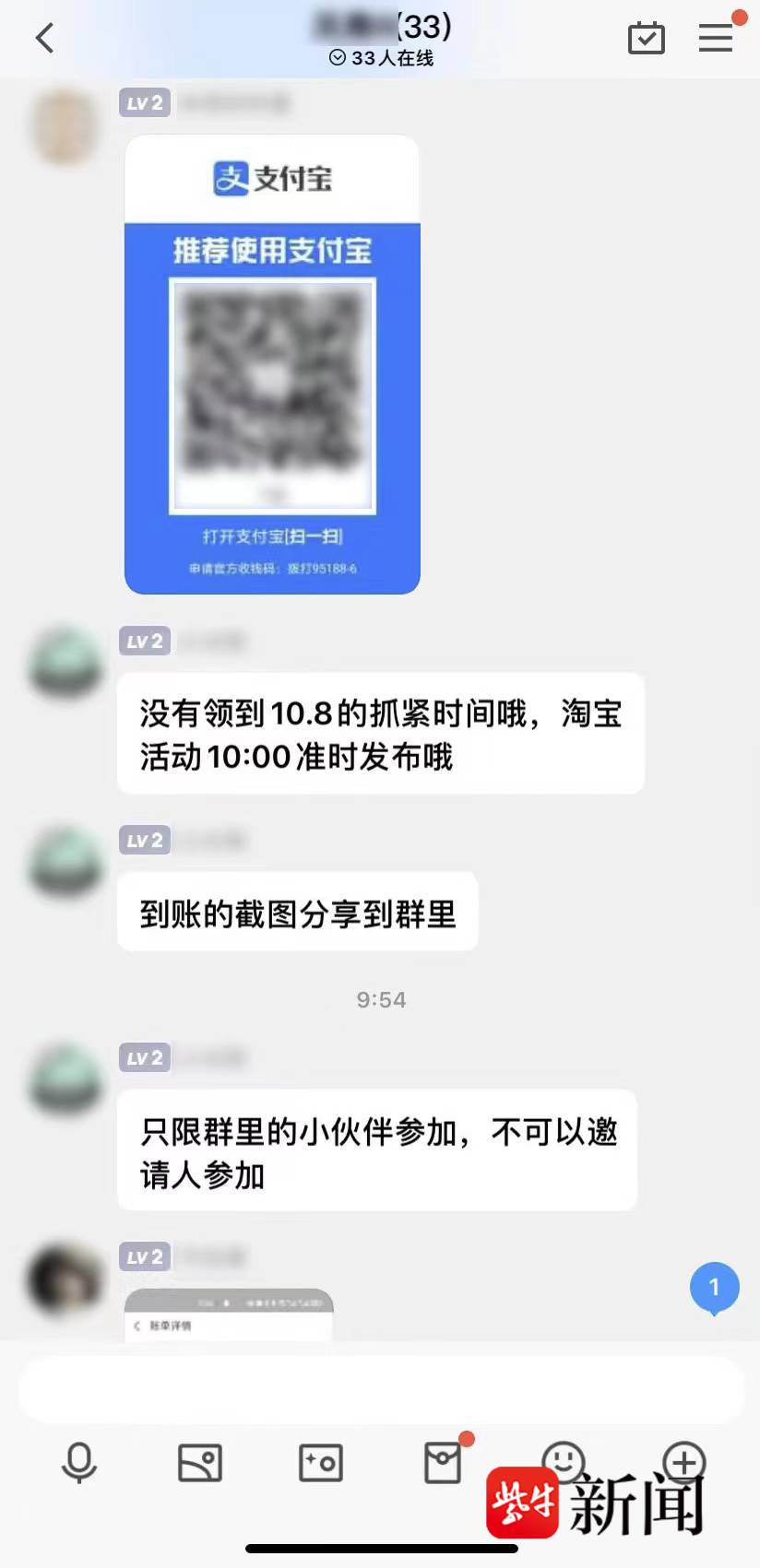Screen dimensions: 760x1568
Task: Open the group calendar check-in icon
Action: [x=646, y=39]
